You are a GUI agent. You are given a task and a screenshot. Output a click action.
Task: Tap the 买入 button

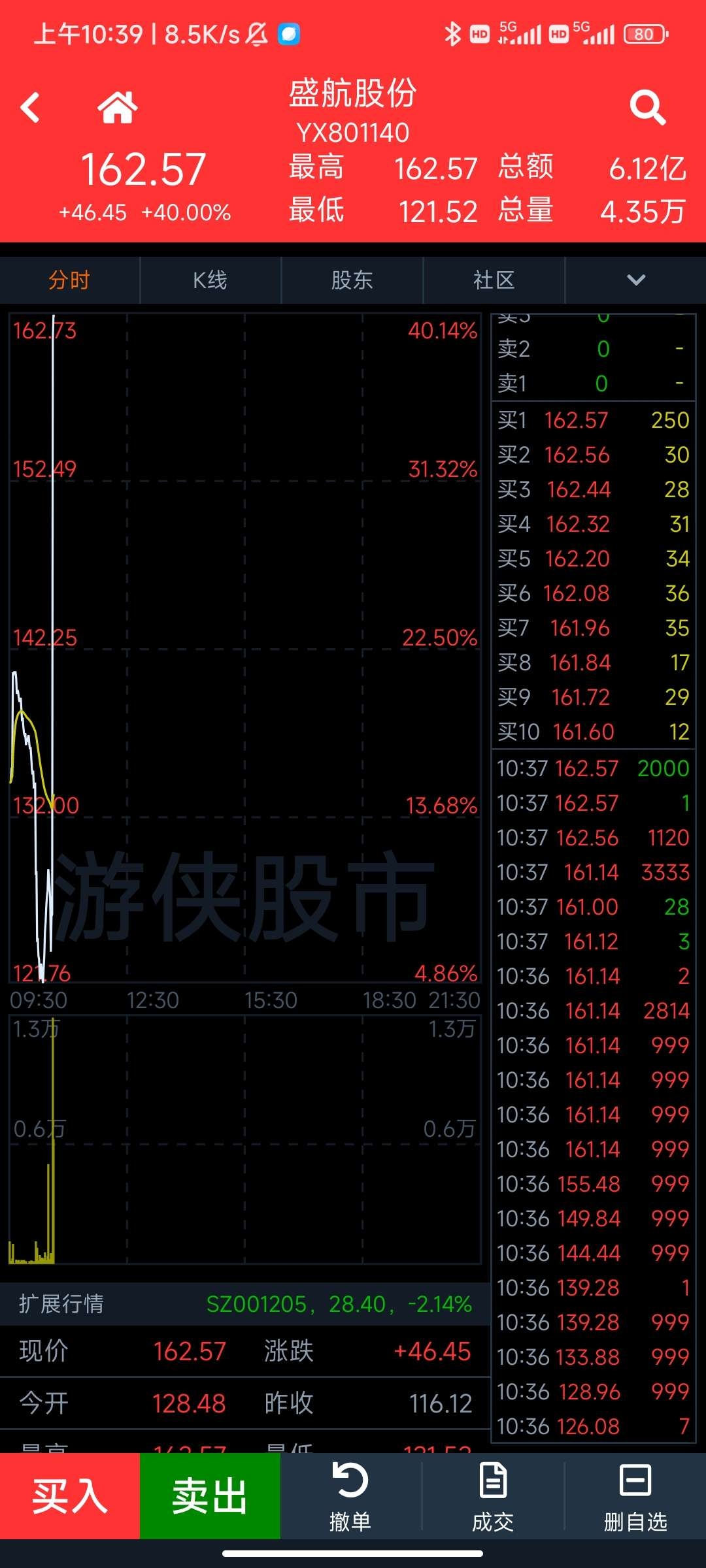click(x=70, y=1496)
